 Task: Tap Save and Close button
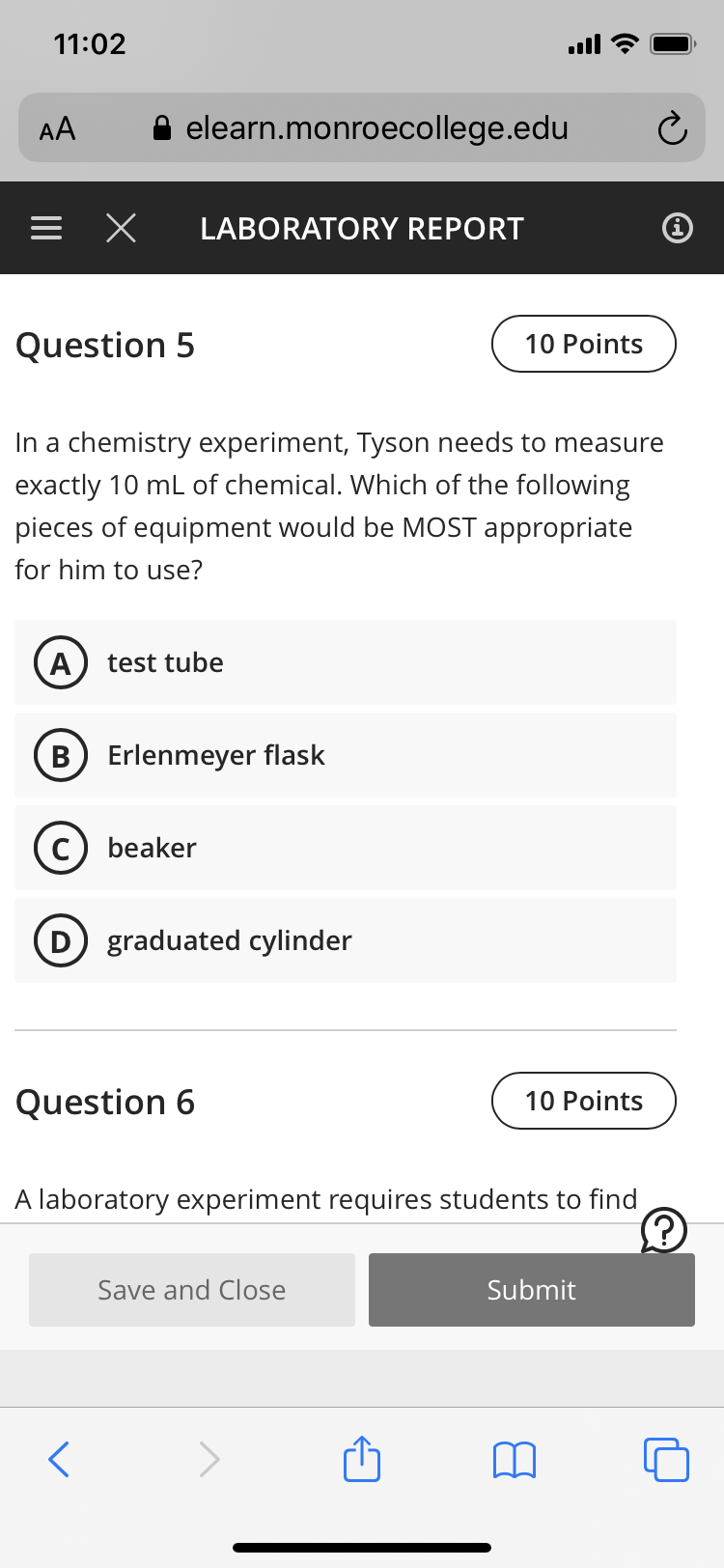[192, 1290]
